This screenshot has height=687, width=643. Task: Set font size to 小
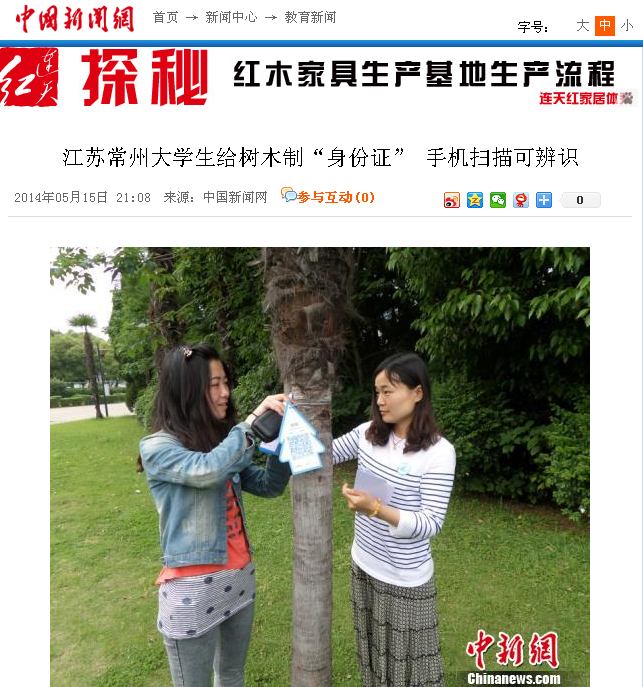626,26
